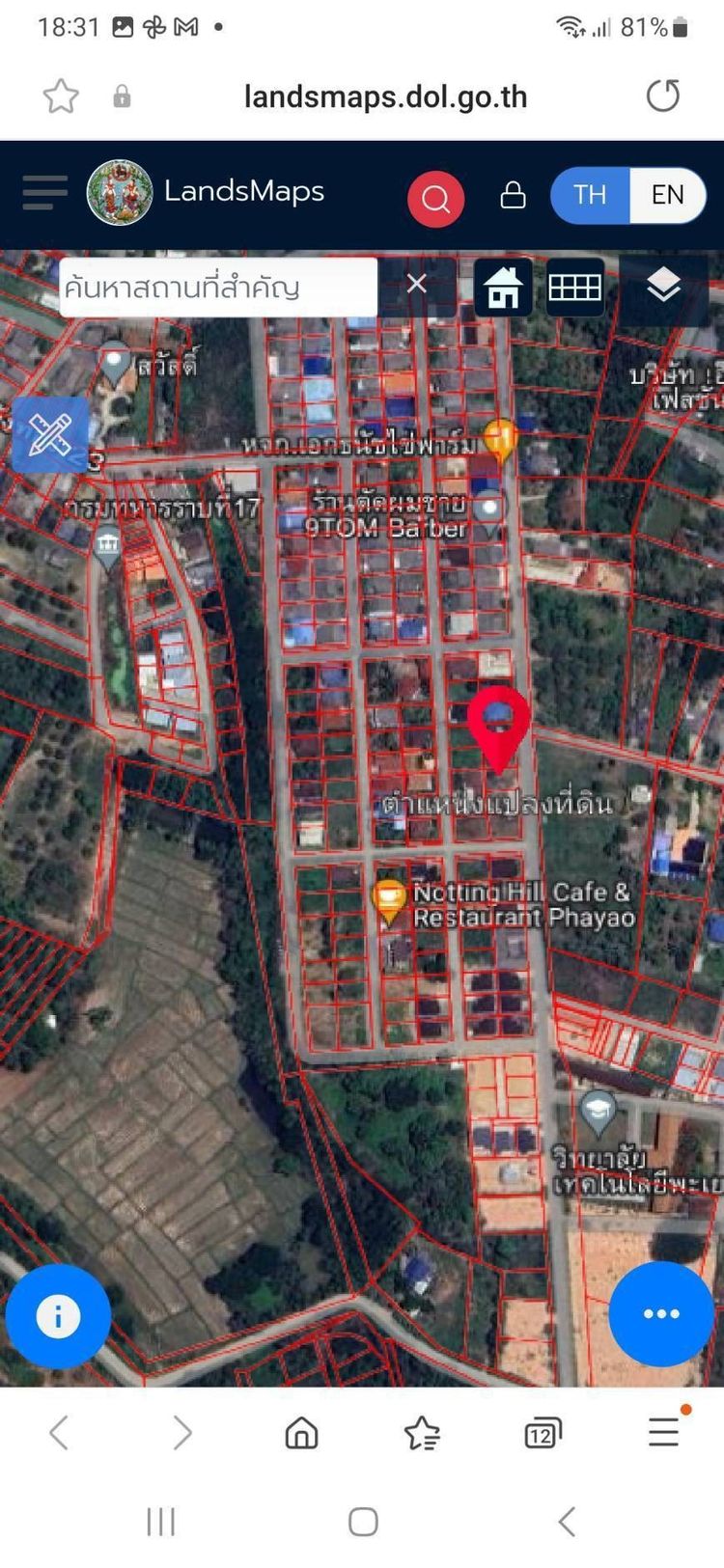Switch language to EN
Image resolution: width=724 pixels, height=1568 pixels.
click(667, 195)
